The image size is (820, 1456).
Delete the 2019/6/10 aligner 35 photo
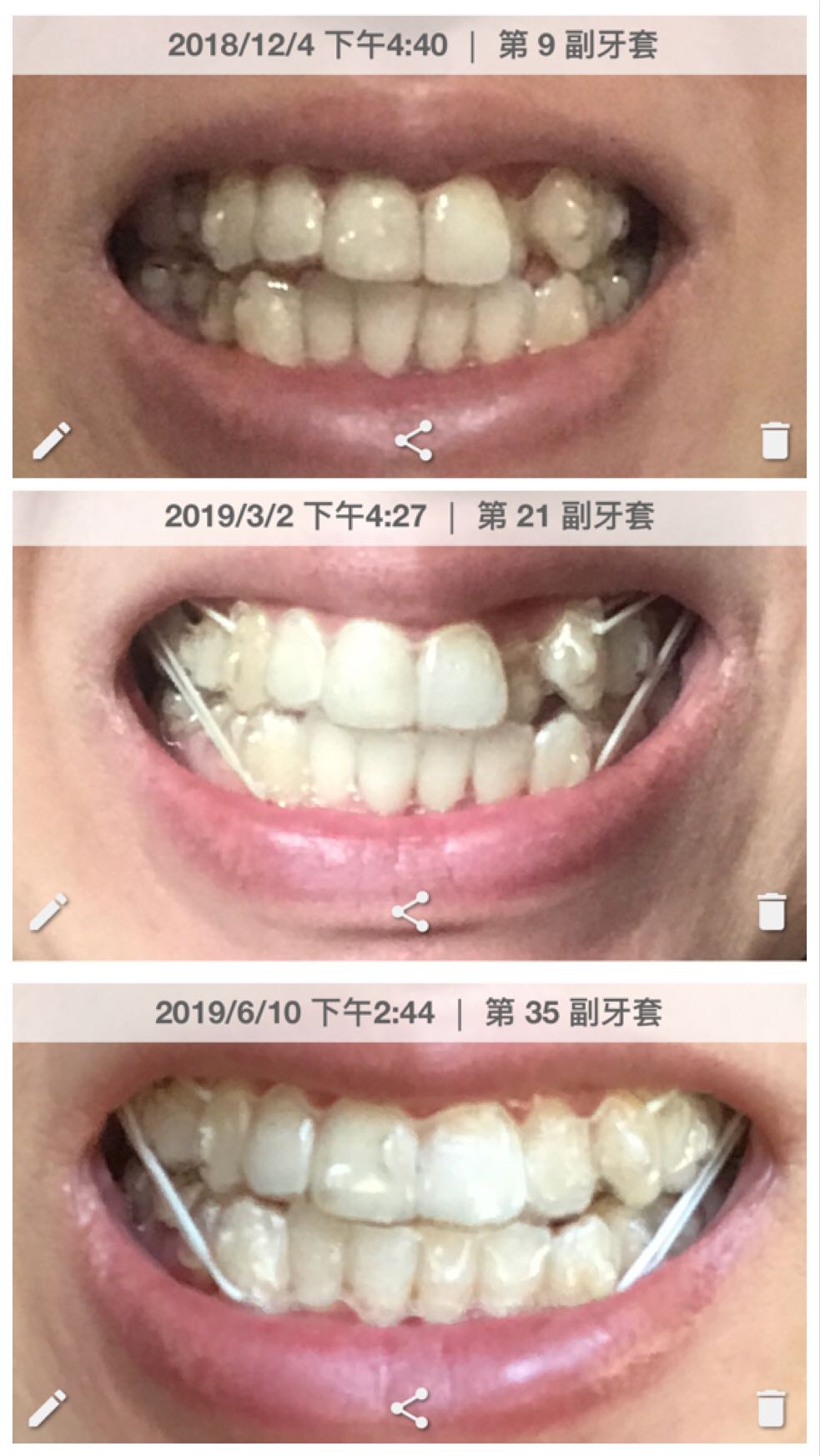[772, 1408]
